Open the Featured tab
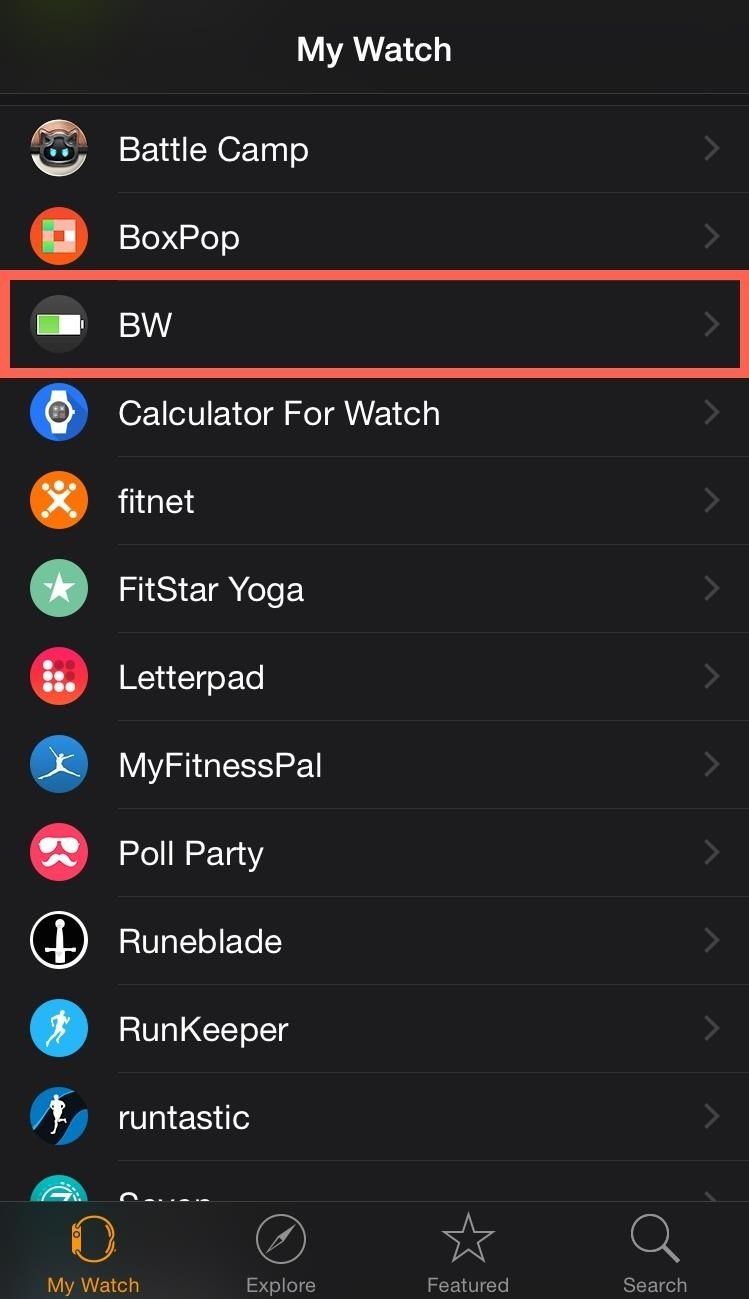 tap(467, 1252)
